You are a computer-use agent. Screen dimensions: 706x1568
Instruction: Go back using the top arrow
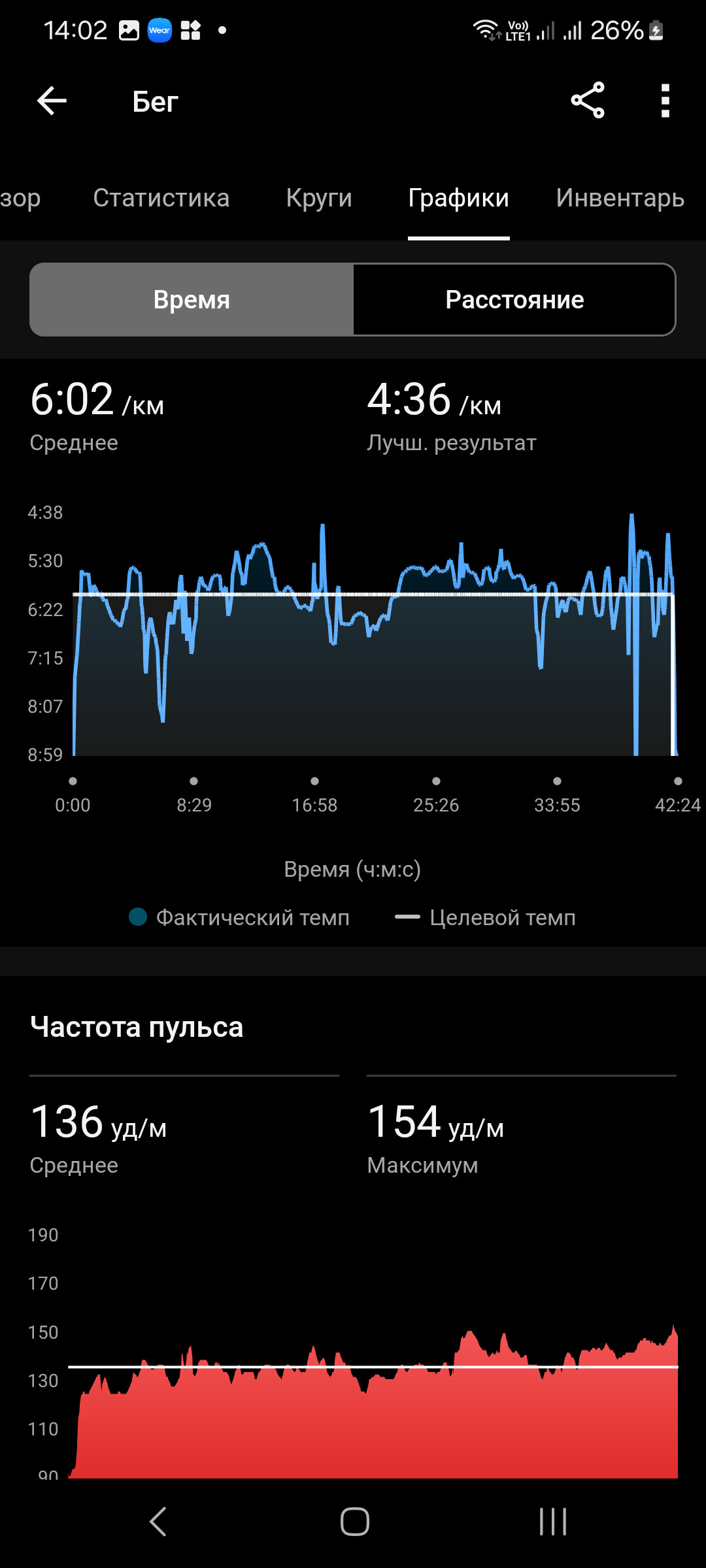(x=52, y=101)
